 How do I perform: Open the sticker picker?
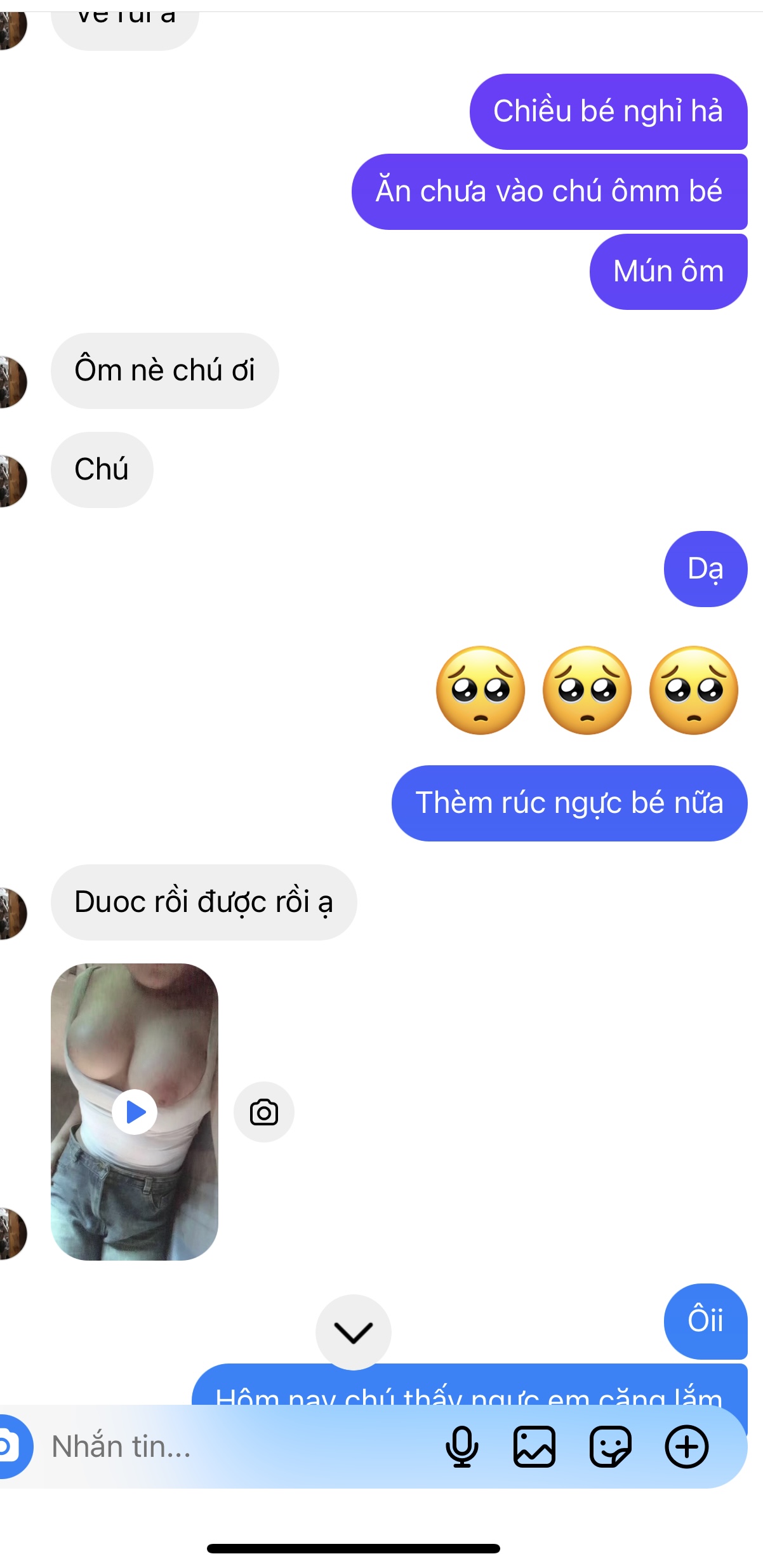(x=610, y=1447)
